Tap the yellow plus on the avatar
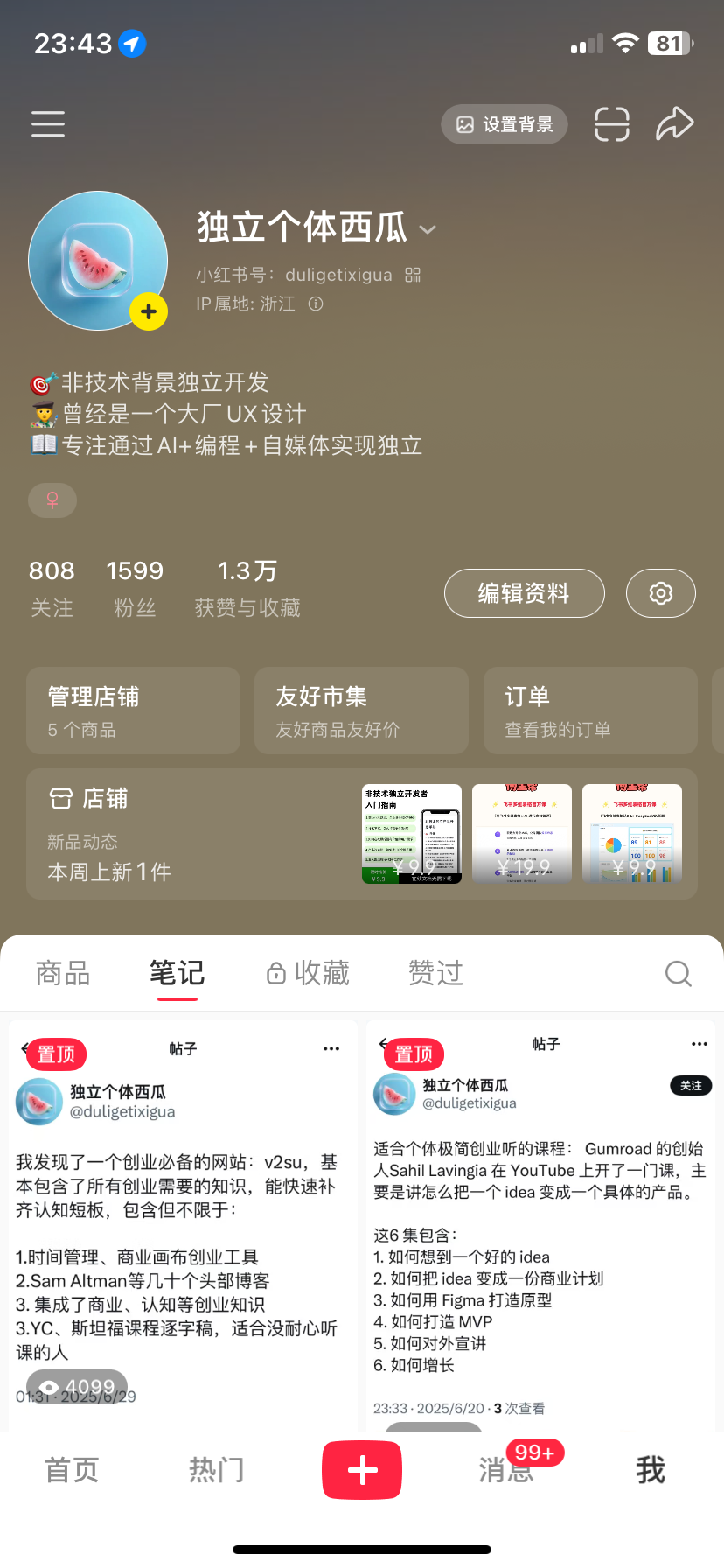The width and height of the screenshot is (724, 1568). pos(149,311)
